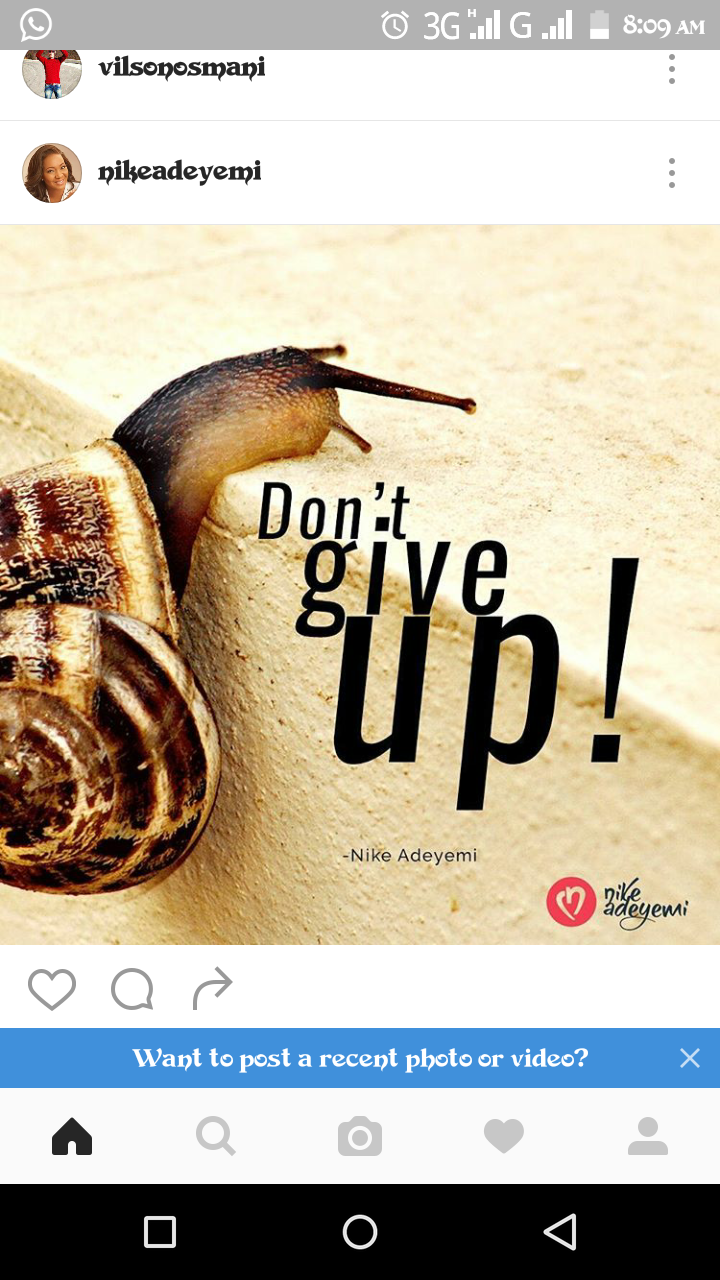Image resolution: width=720 pixels, height=1280 pixels.
Task: Open the overflow menu on nikeadeyemi's post
Action: [672, 173]
